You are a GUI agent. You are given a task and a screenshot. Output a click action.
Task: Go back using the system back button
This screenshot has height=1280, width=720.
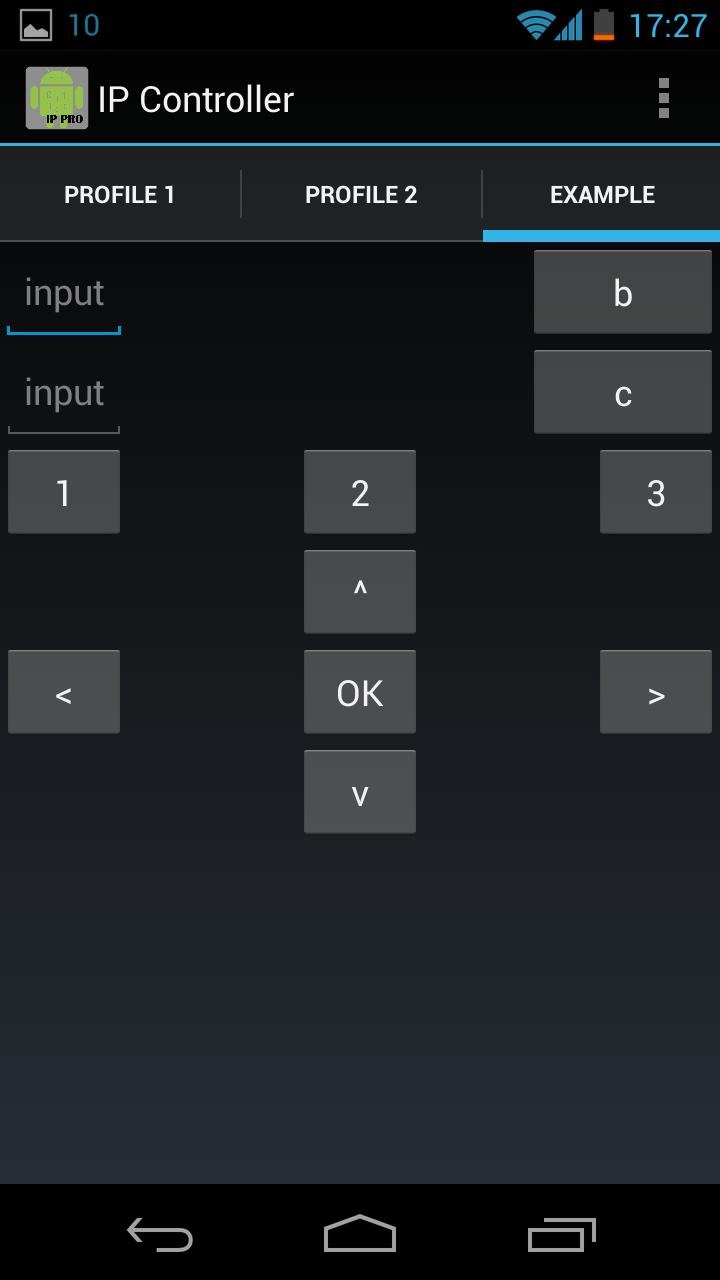pos(160,1234)
